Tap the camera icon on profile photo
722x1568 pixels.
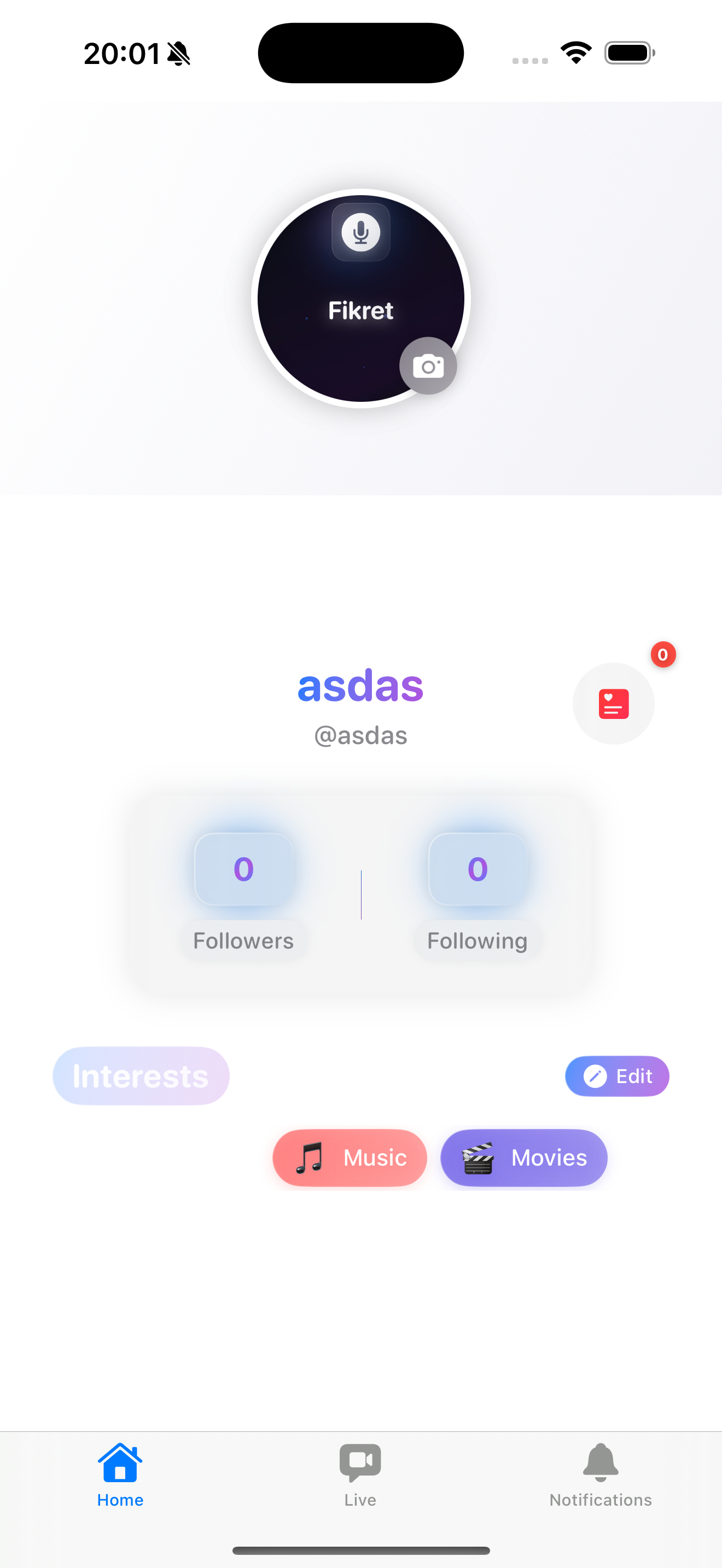click(x=428, y=366)
